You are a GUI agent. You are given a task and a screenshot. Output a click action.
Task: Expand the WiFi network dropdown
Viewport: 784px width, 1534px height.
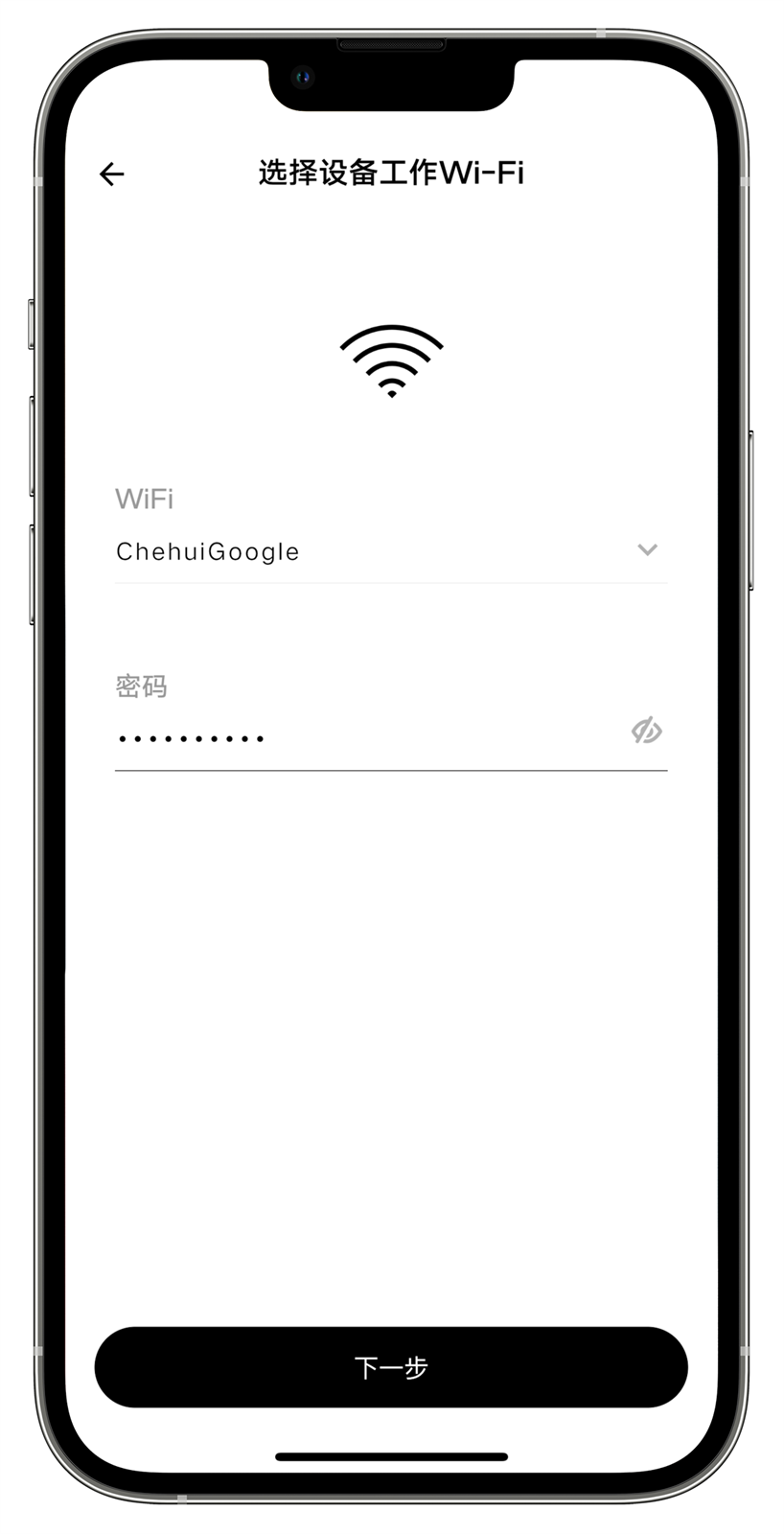(647, 550)
